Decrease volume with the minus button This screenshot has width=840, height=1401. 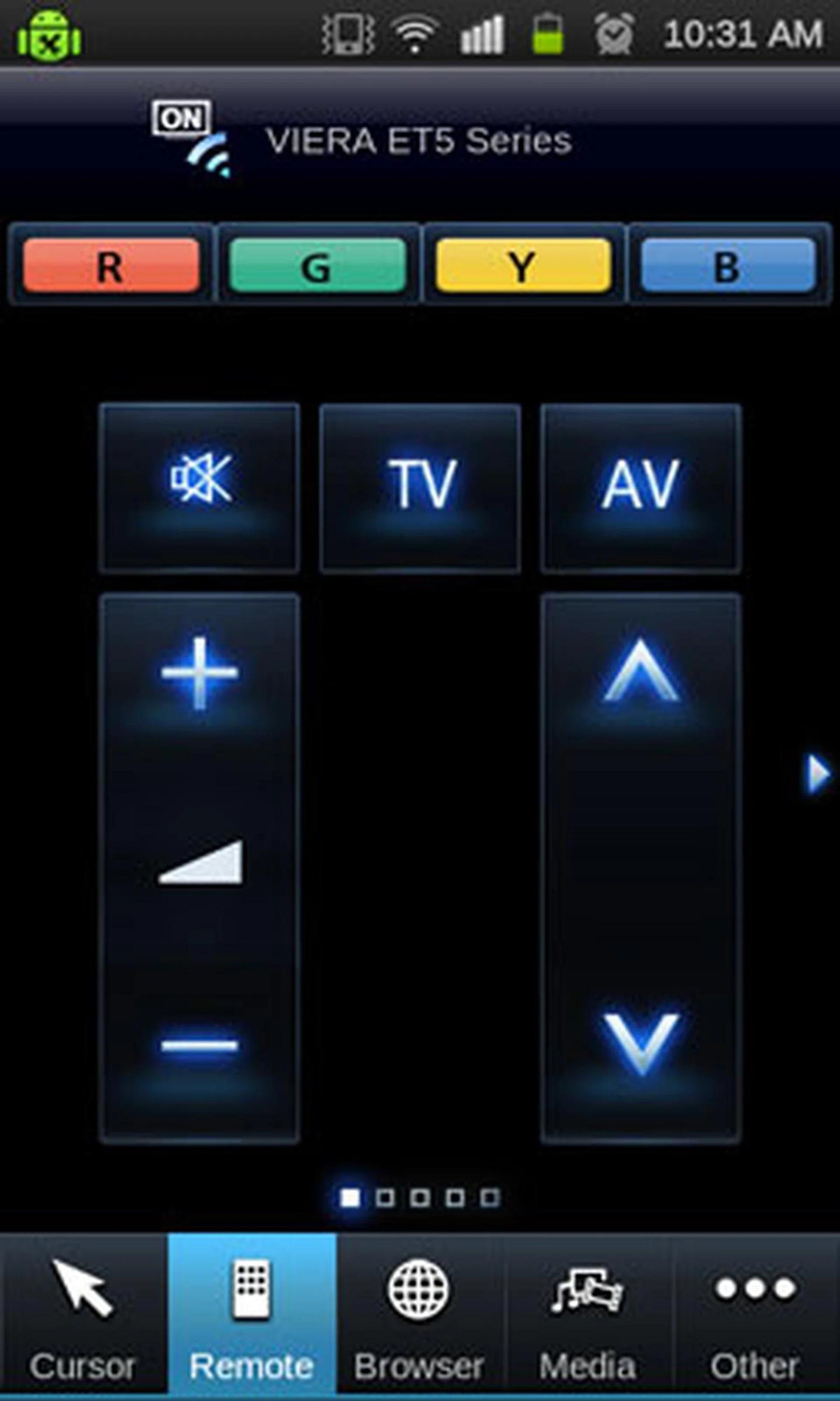tap(199, 1044)
